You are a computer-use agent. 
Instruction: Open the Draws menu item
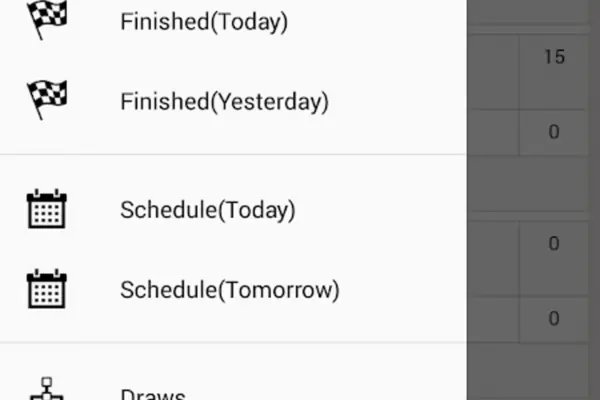(x=153, y=392)
